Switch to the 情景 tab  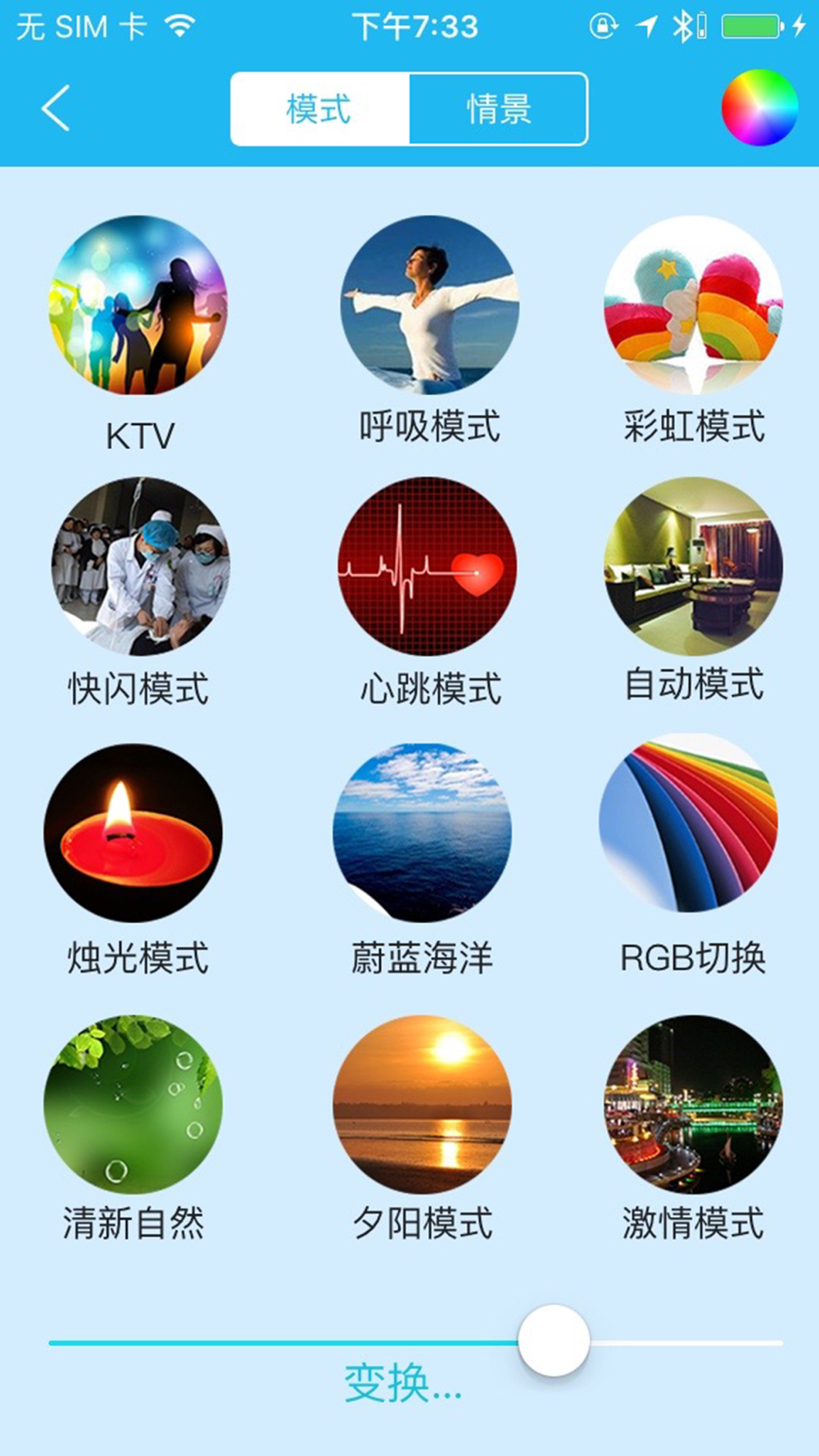[498, 109]
